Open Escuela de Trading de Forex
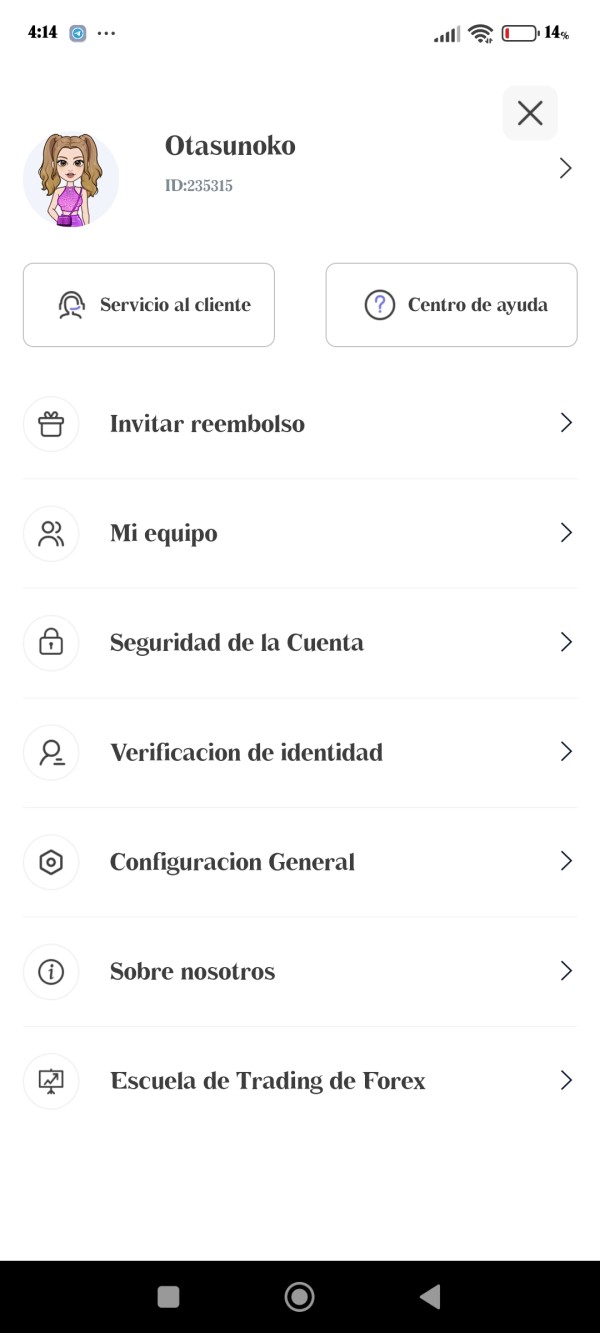The width and height of the screenshot is (600, 1333). pos(300,1081)
